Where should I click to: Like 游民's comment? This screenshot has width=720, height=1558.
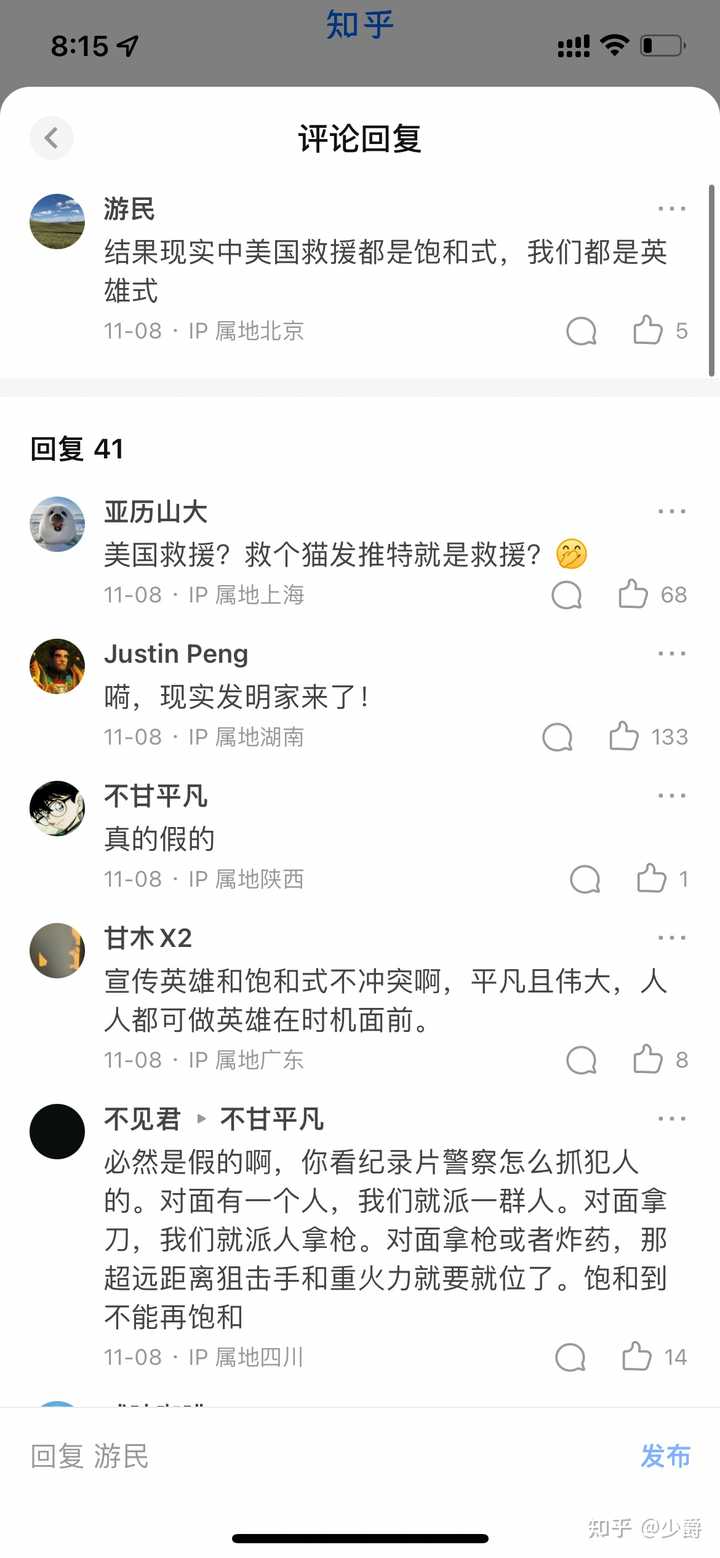pos(648,331)
